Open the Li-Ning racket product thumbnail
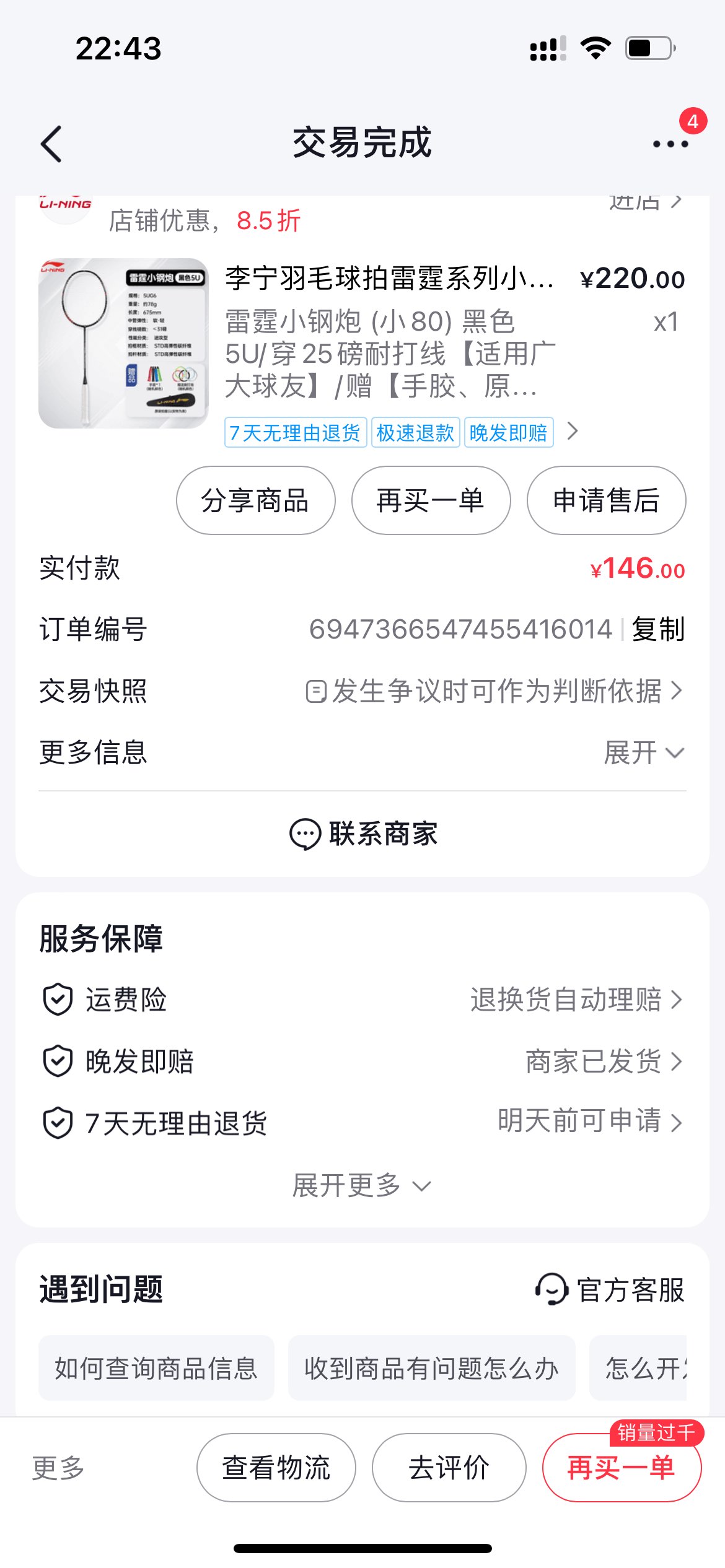 click(x=123, y=343)
